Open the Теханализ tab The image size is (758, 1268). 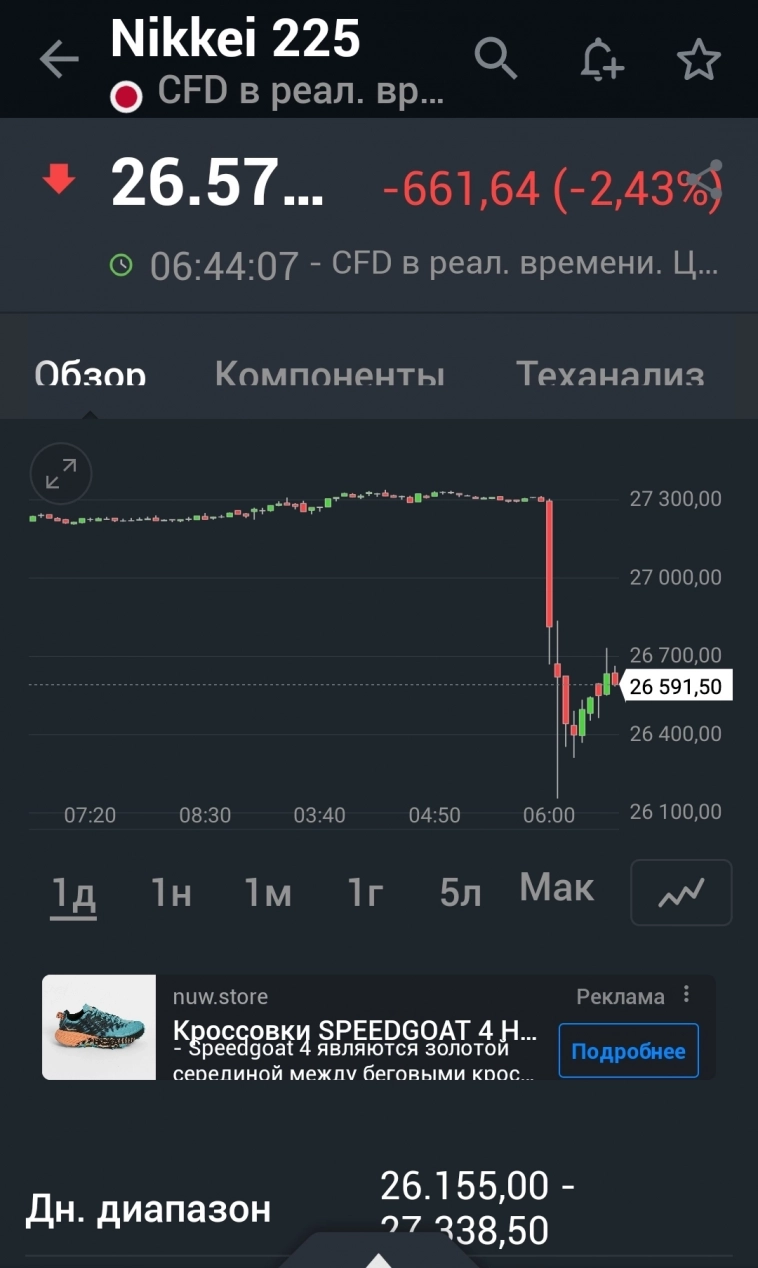point(610,375)
